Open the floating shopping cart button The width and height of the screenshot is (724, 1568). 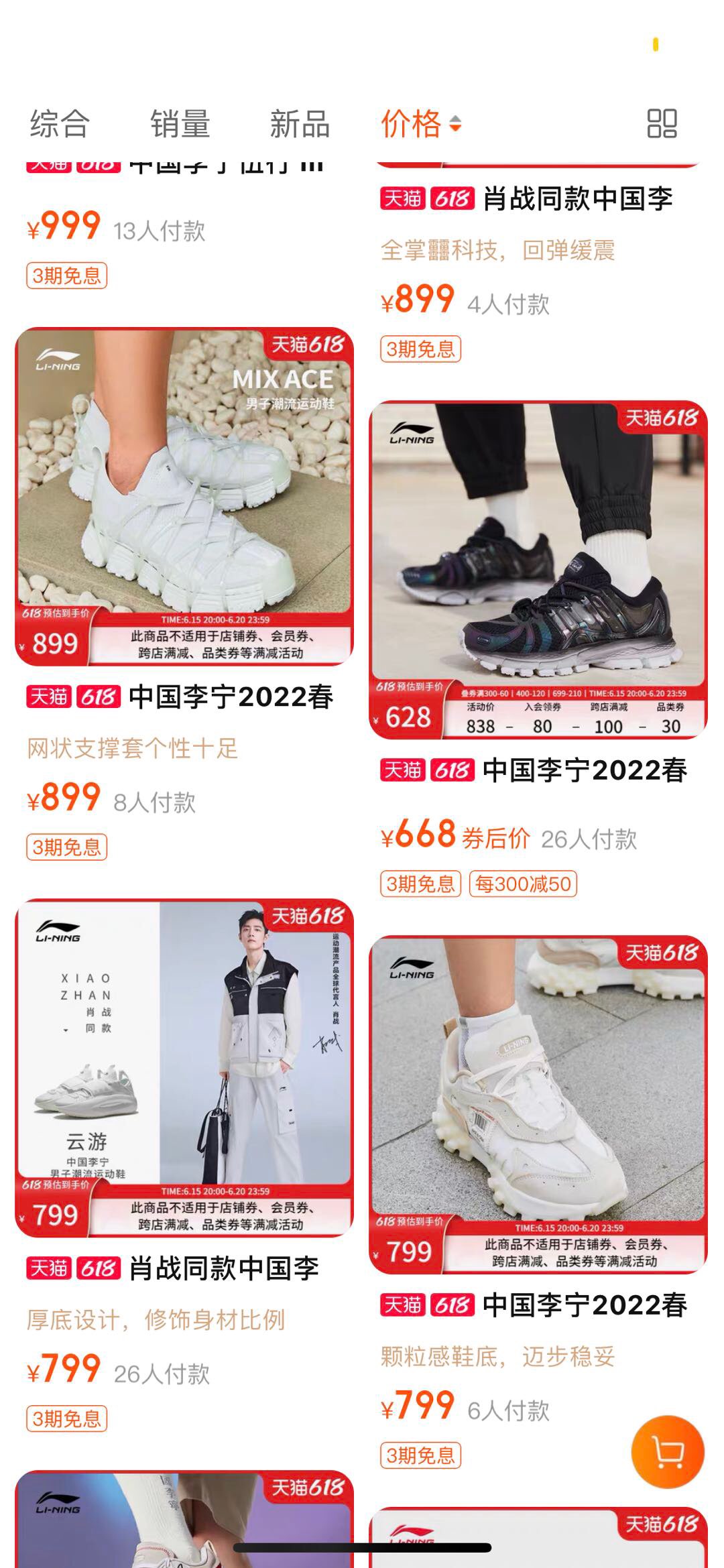[668, 1452]
